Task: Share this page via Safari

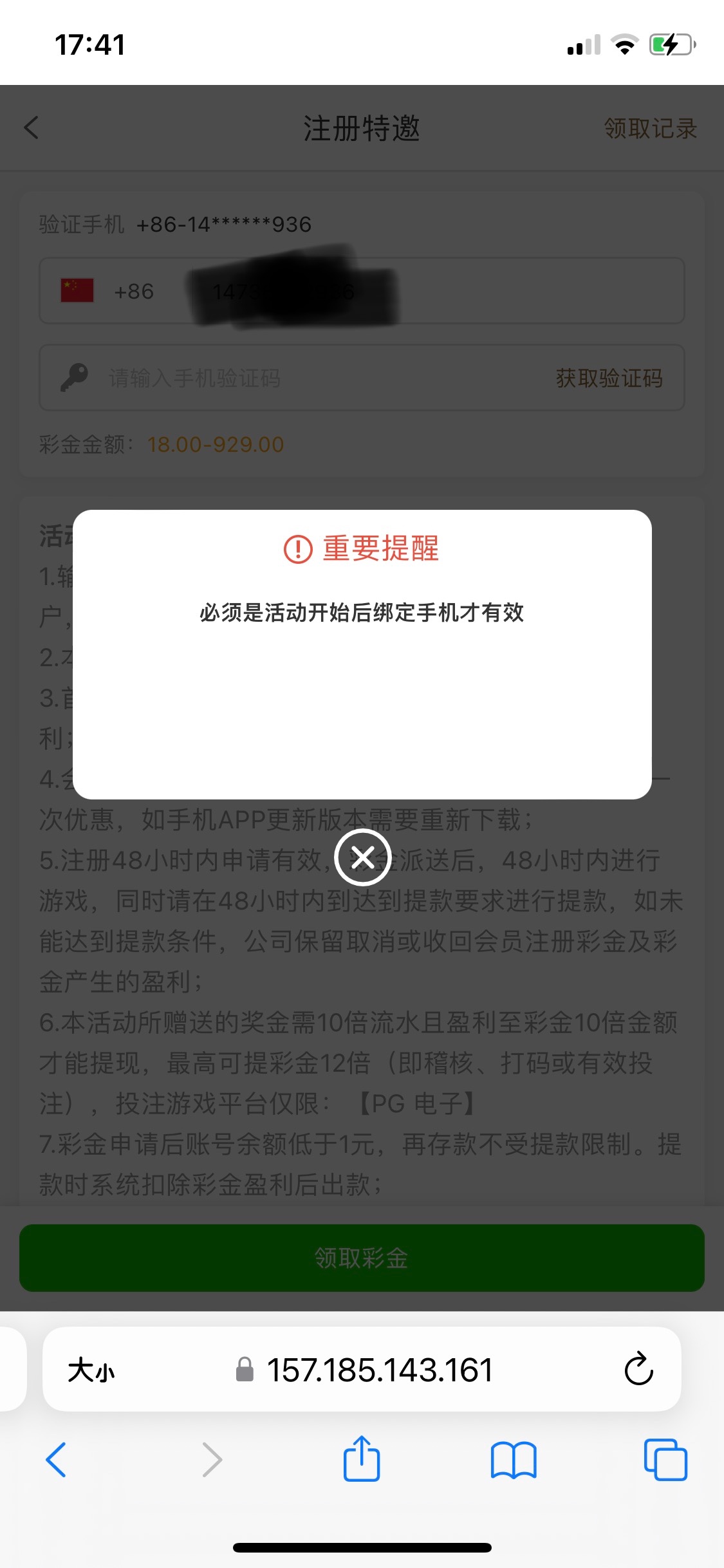Action: click(362, 1460)
